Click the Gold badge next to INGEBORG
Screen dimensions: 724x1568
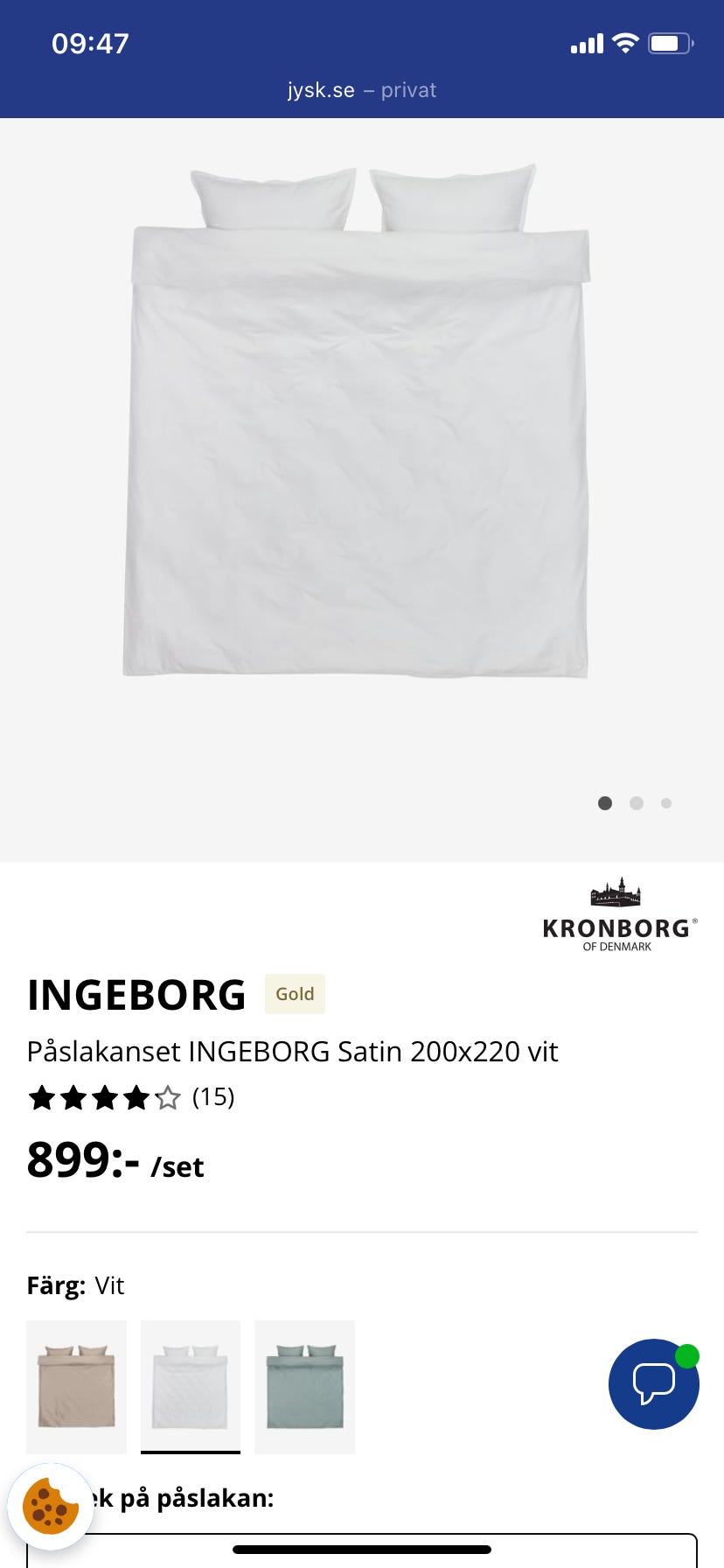pos(294,994)
